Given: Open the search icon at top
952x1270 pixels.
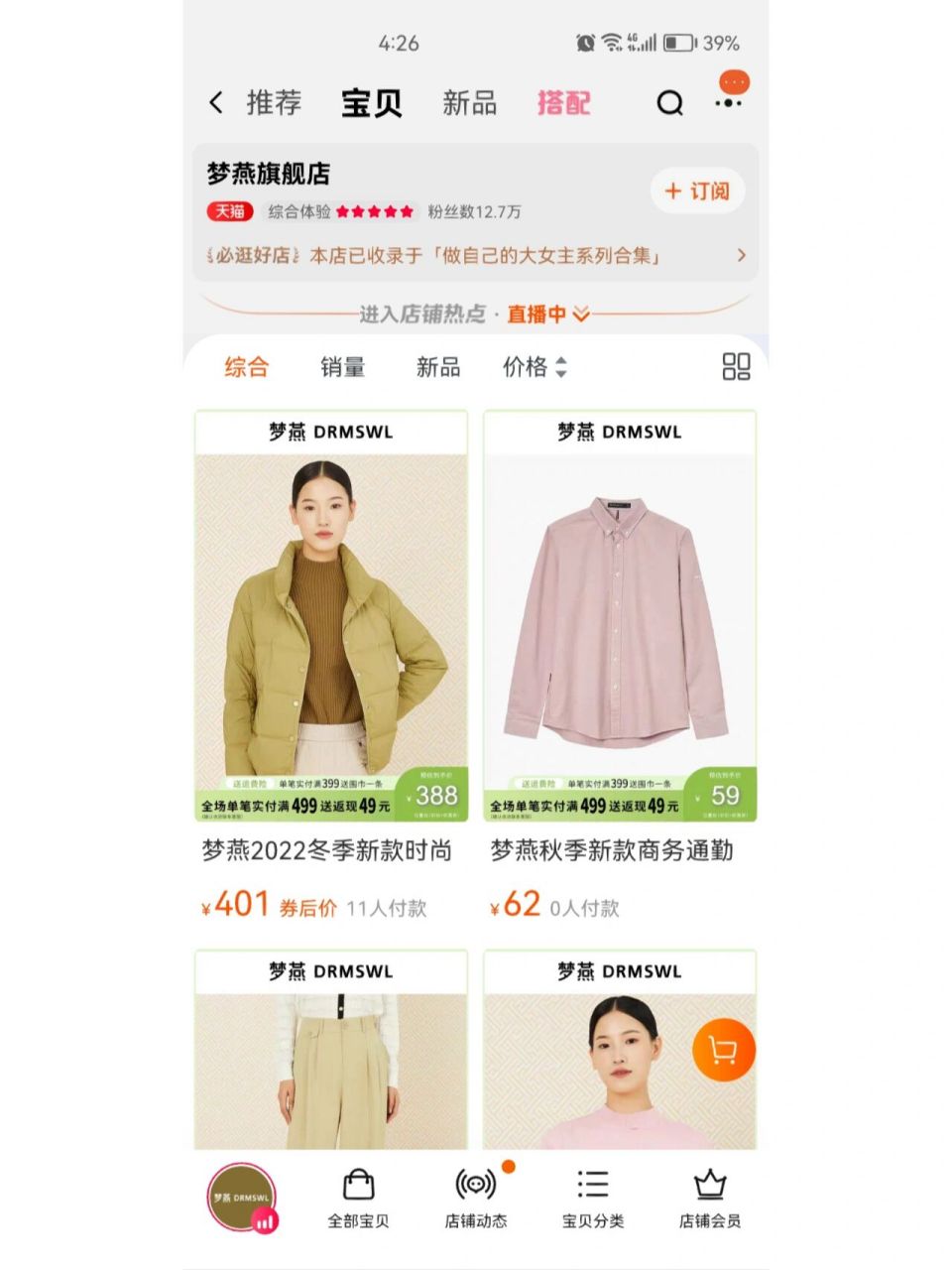Looking at the screenshot, I should click(671, 103).
